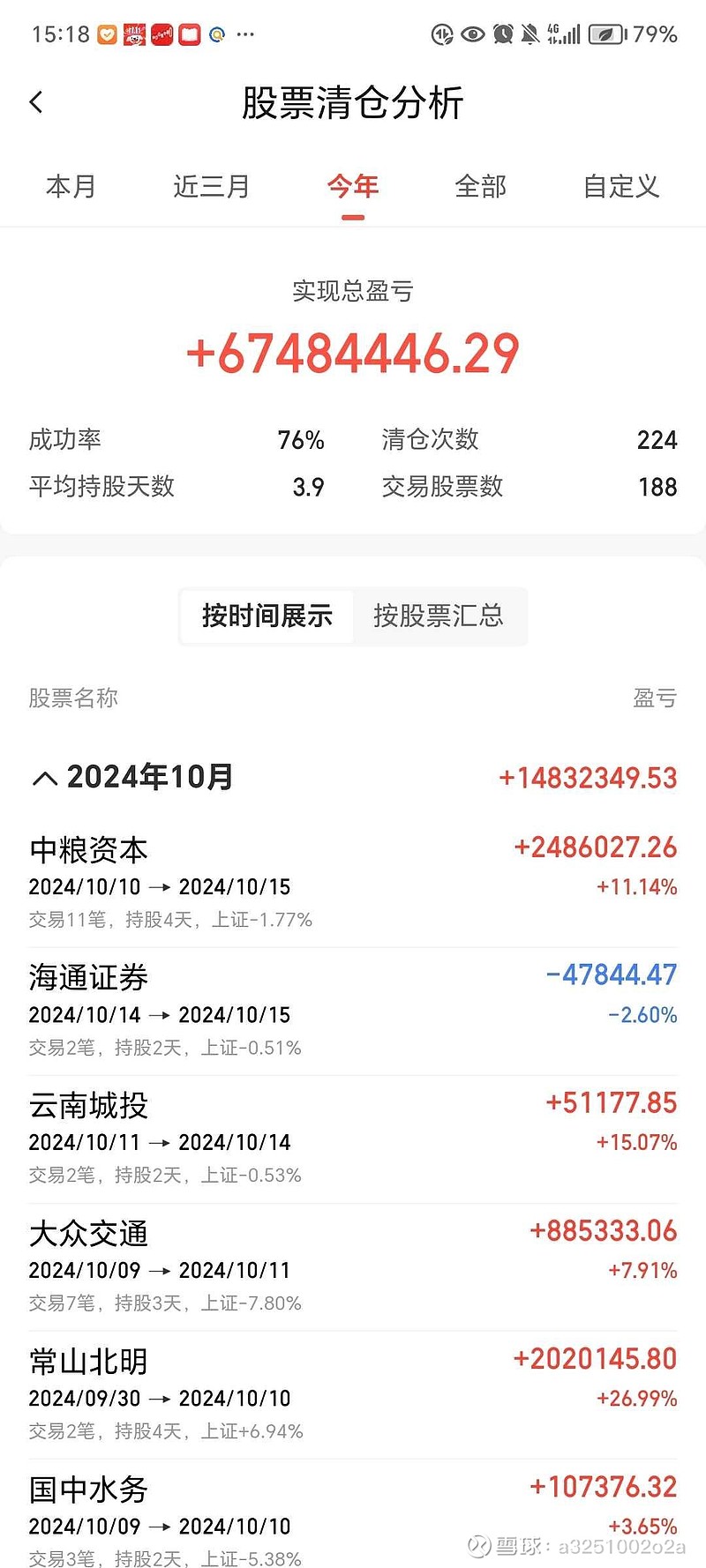Open the 全部 tab
Screen dimensions: 706x1568
(479, 187)
